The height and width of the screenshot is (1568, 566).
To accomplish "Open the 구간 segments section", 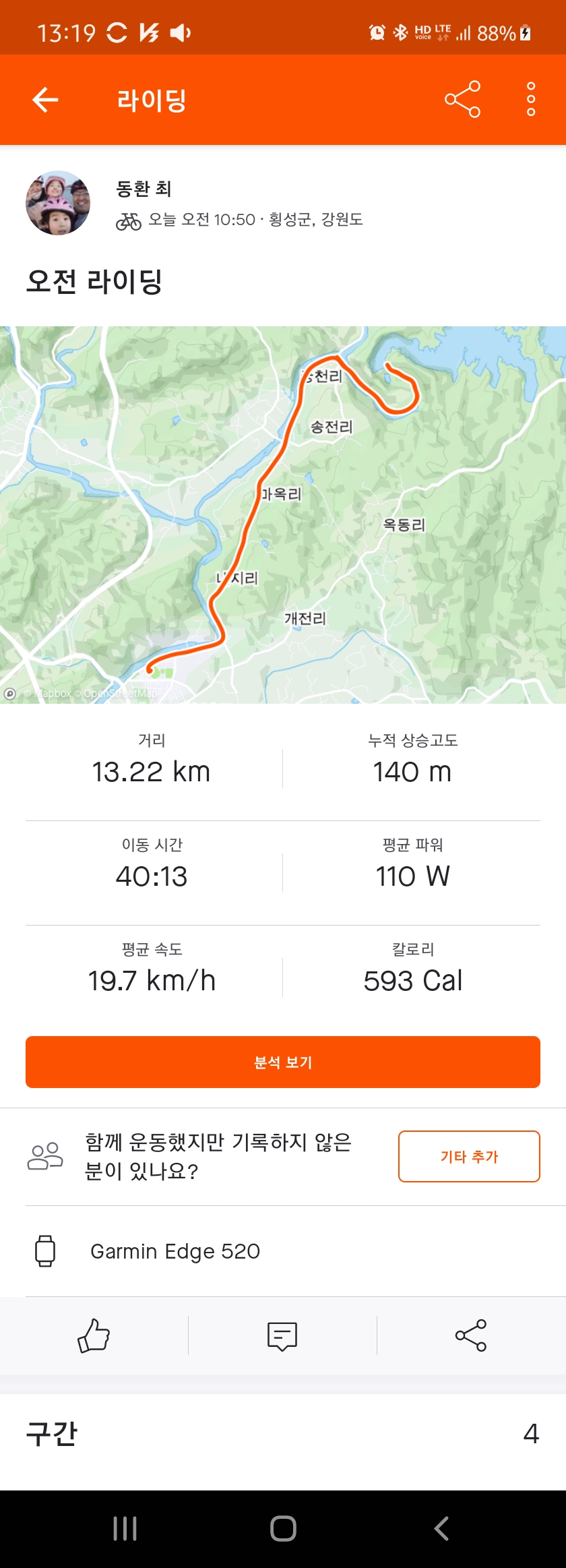I will (x=283, y=1434).
